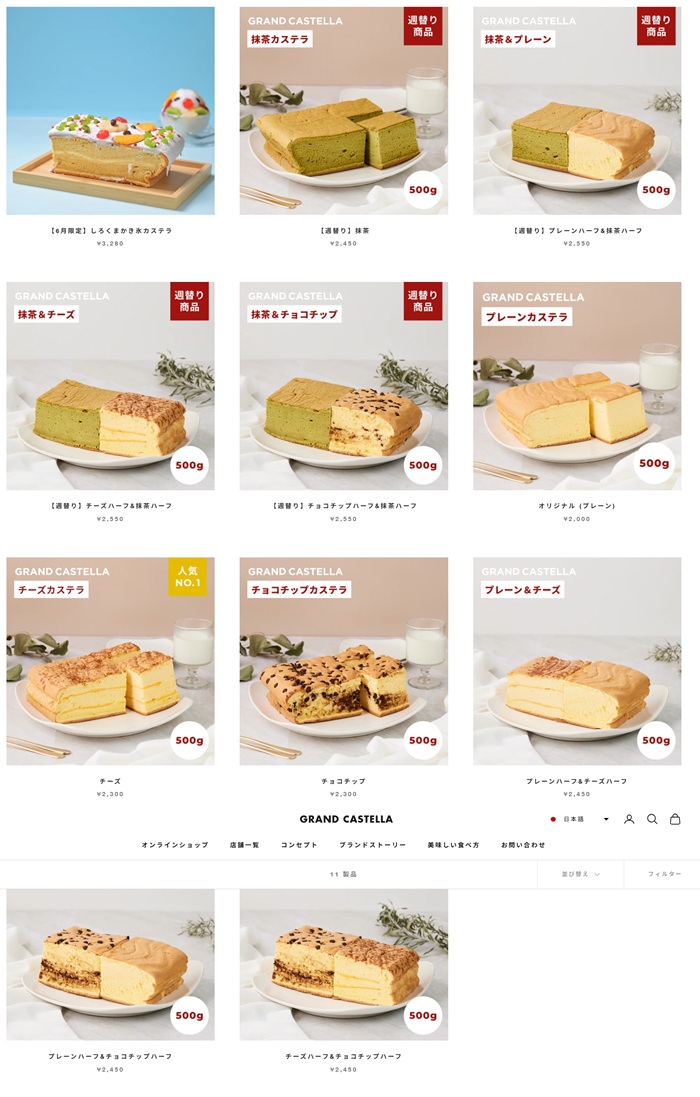The image size is (700, 1097).
Task: Tap the GRAND CASTELLA home link
Action: coord(346,819)
